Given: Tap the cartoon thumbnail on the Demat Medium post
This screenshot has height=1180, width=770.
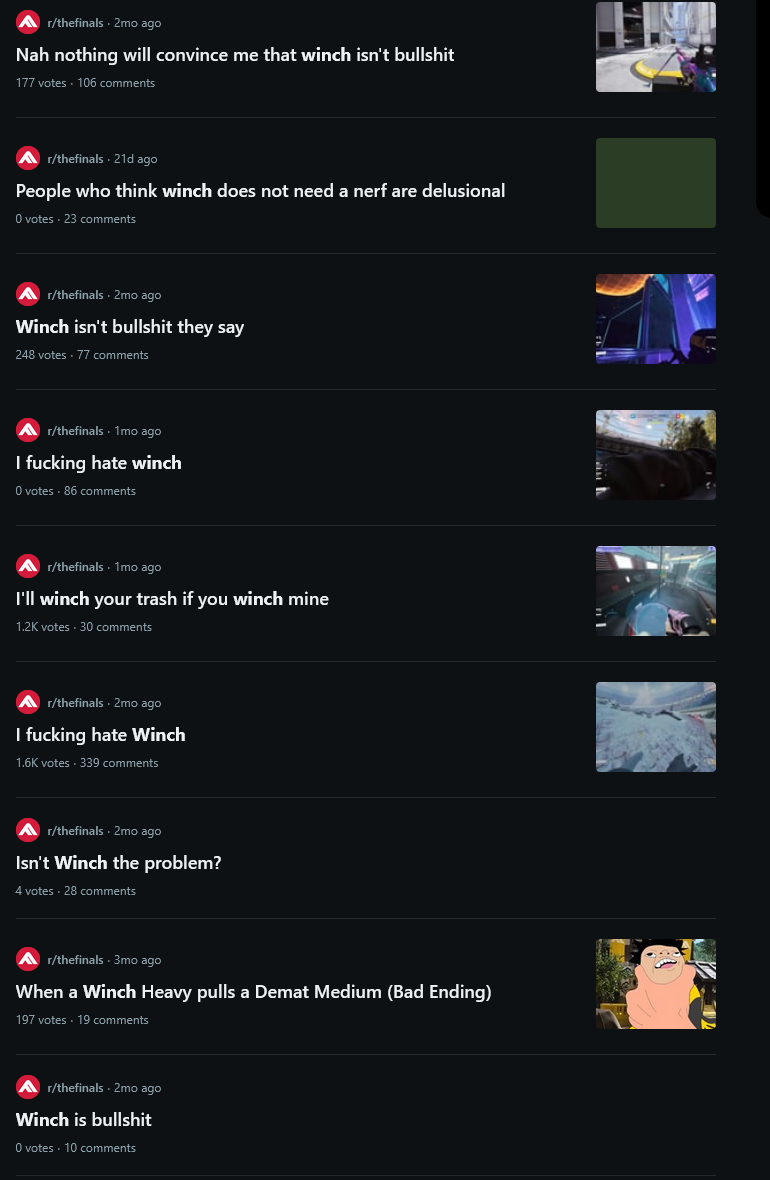Looking at the screenshot, I should pos(655,984).
